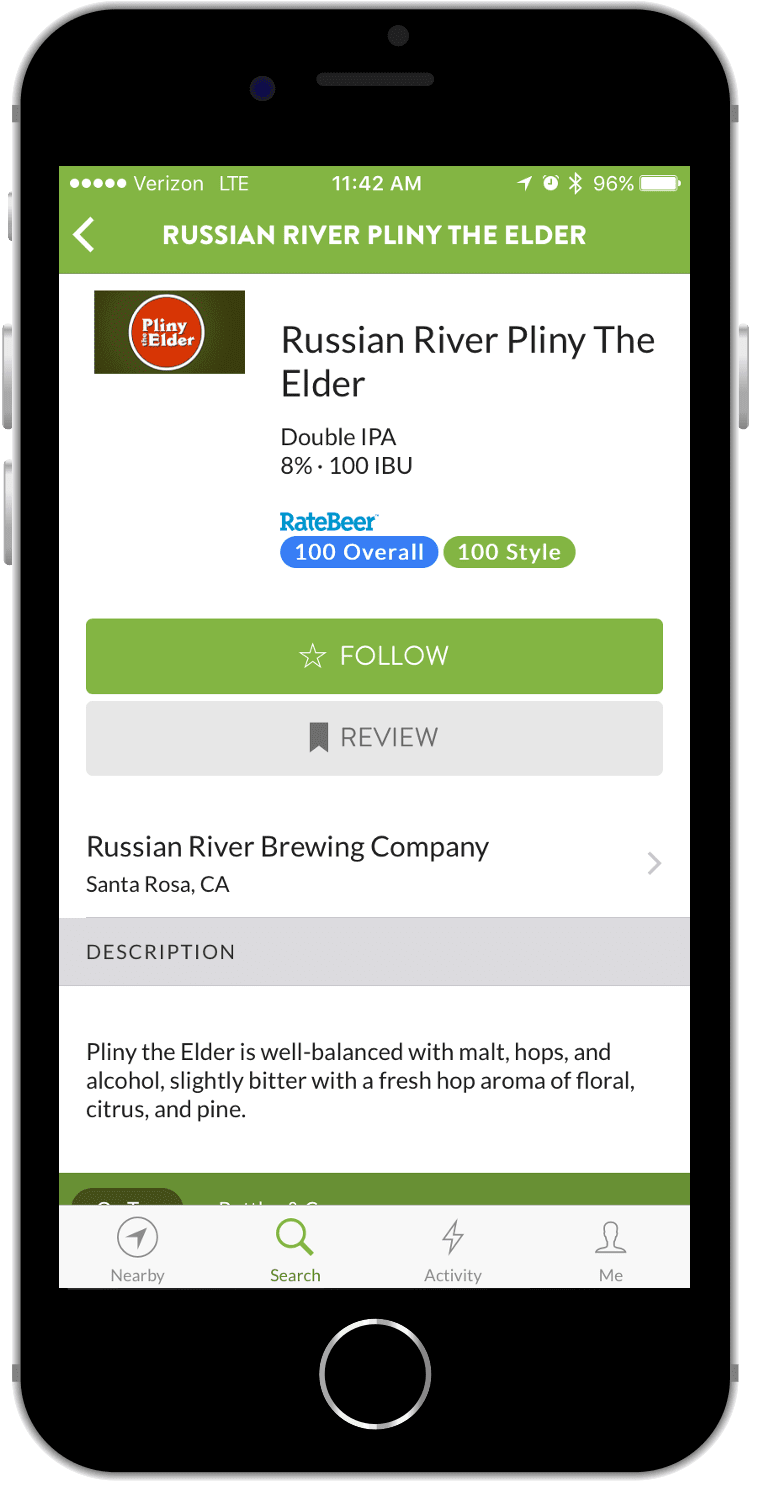Open Russian River Brewing Company page
759x1504 pixels.
(374, 863)
